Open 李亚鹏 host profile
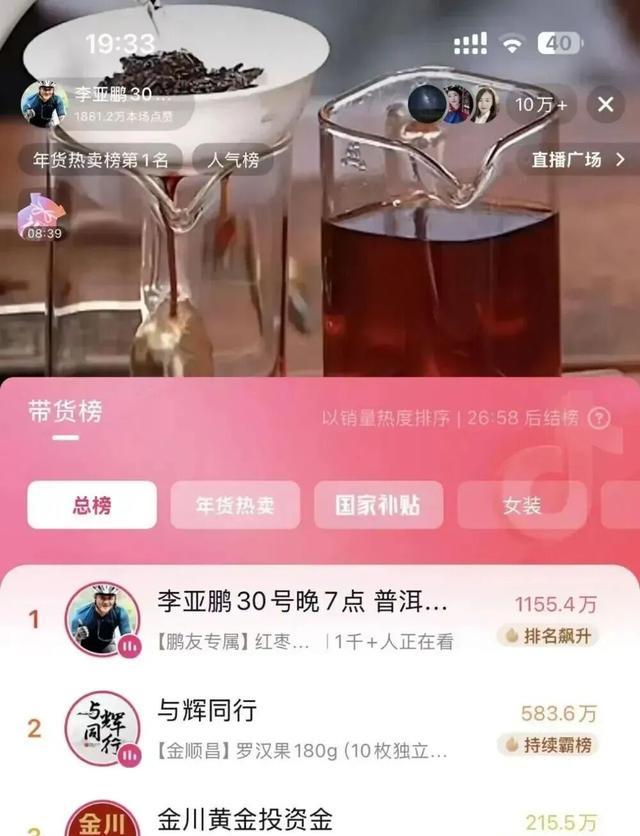The width and height of the screenshot is (640, 836). coord(100,103)
